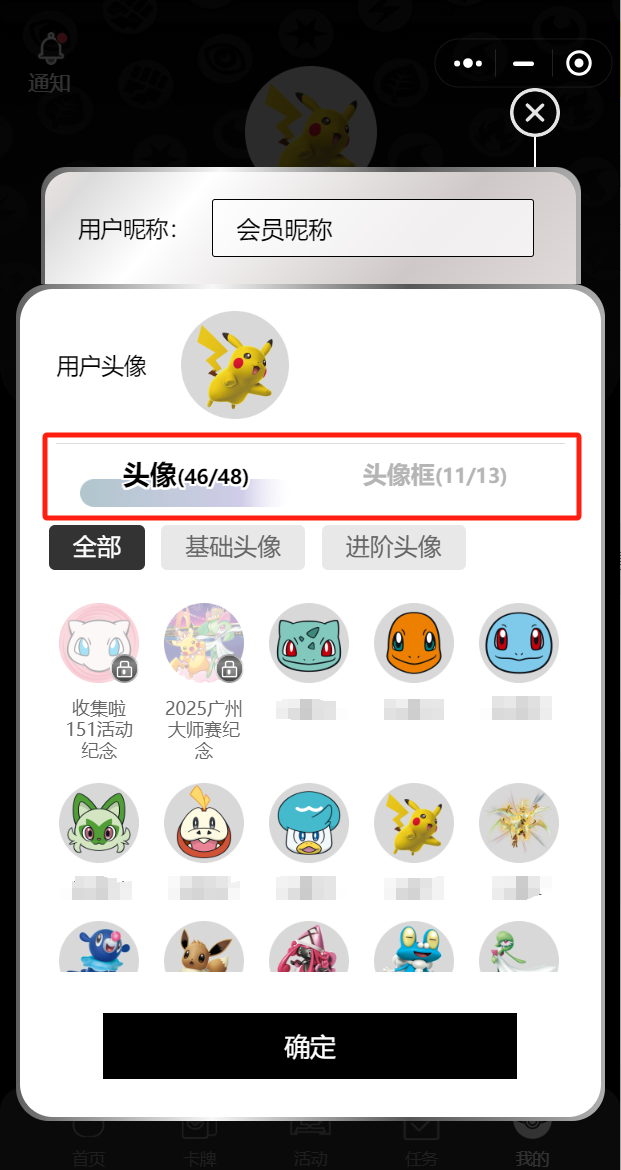Pick the Pikachu avatar in the grid

(x=414, y=823)
